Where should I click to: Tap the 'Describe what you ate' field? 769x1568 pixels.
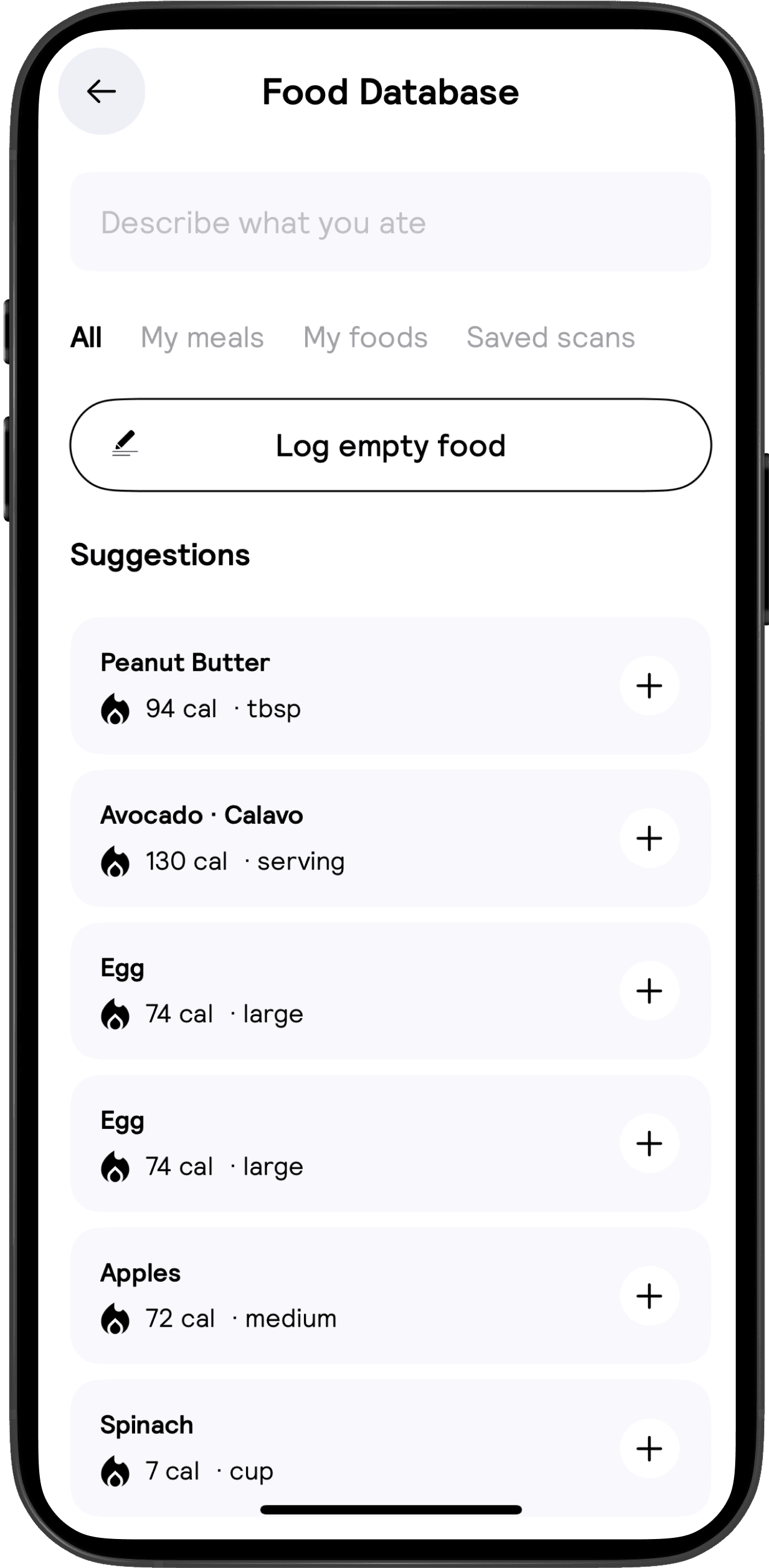[390, 222]
